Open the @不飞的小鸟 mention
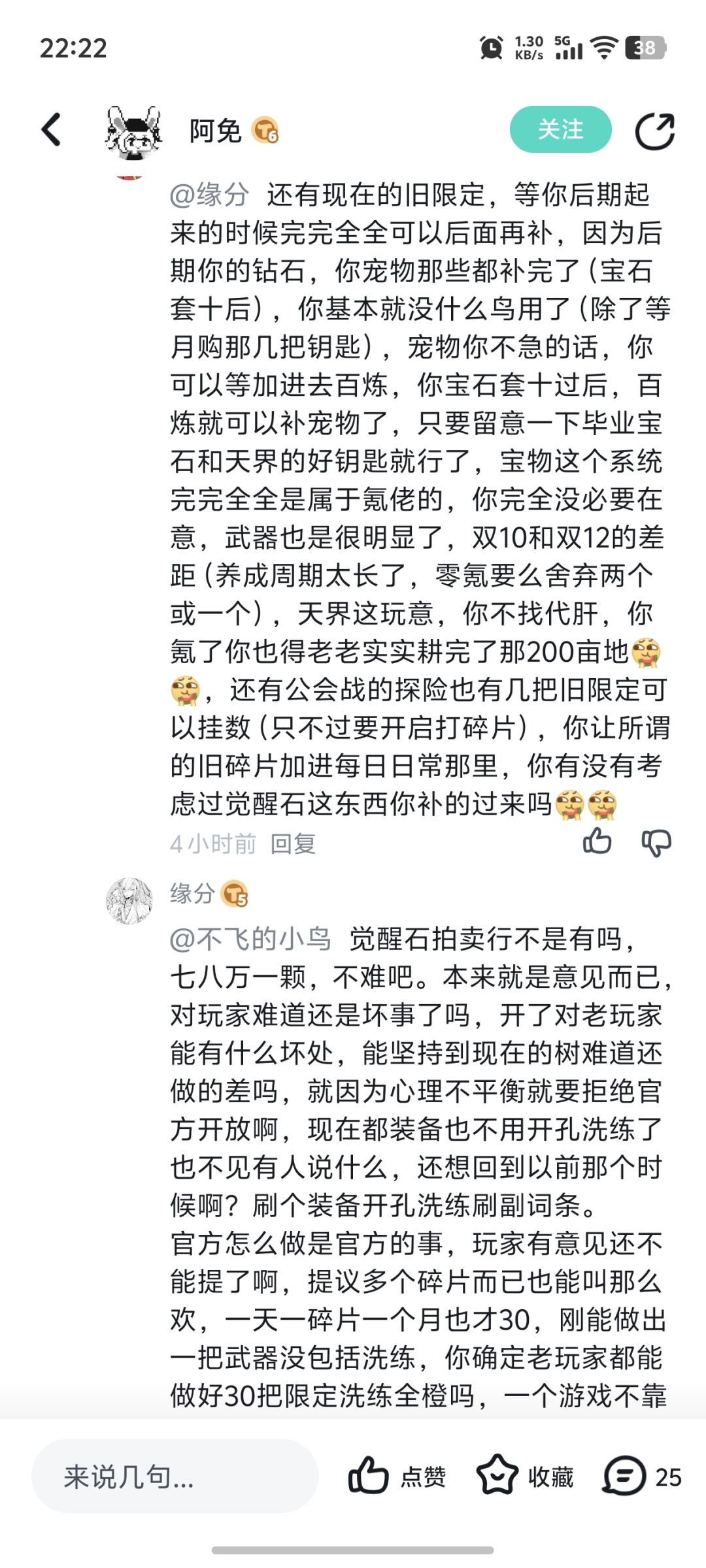Image resolution: width=706 pixels, height=1568 pixels. 251,939
